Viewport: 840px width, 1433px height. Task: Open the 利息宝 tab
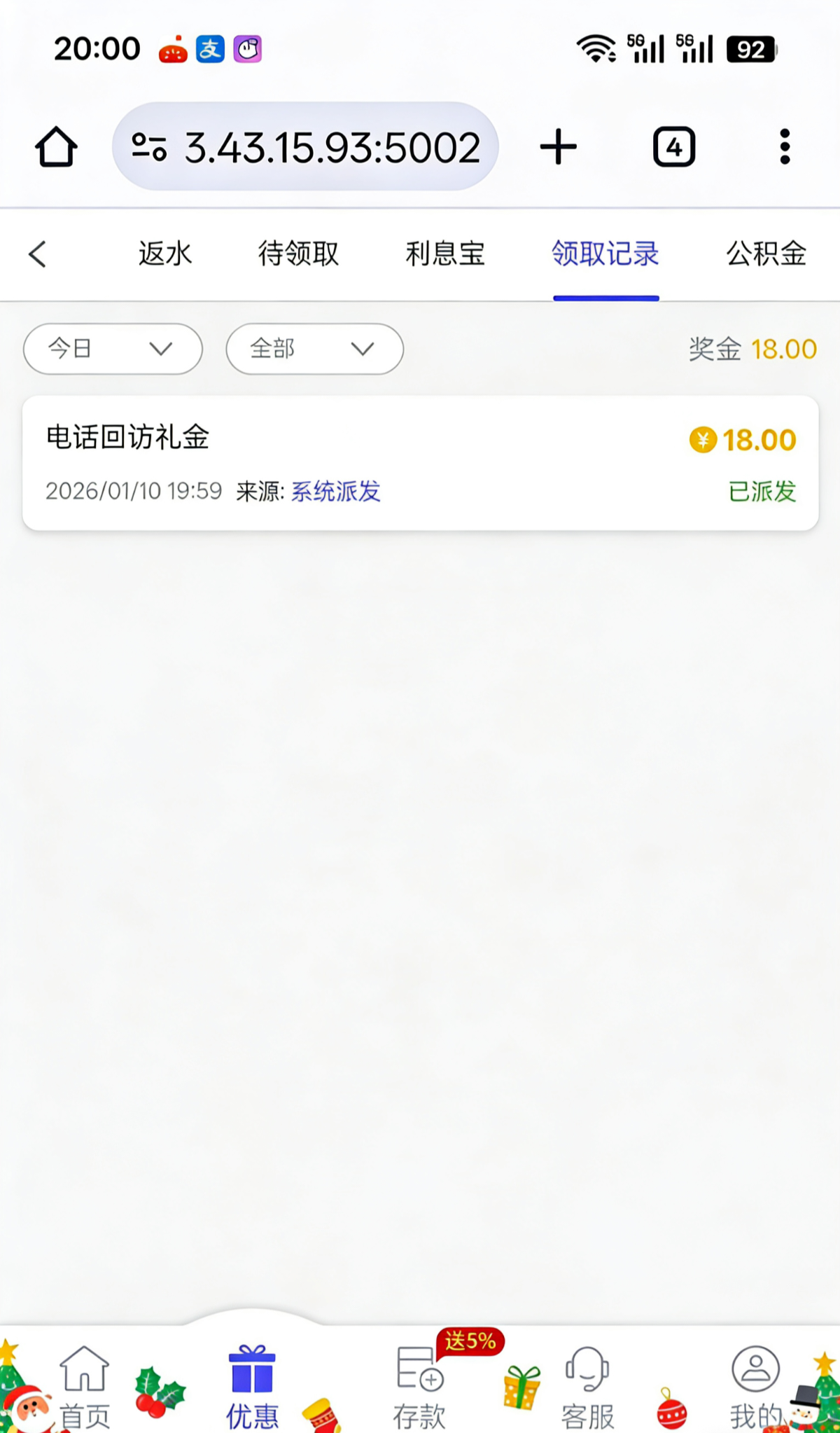pyautogui.click(x=445, y=254)
